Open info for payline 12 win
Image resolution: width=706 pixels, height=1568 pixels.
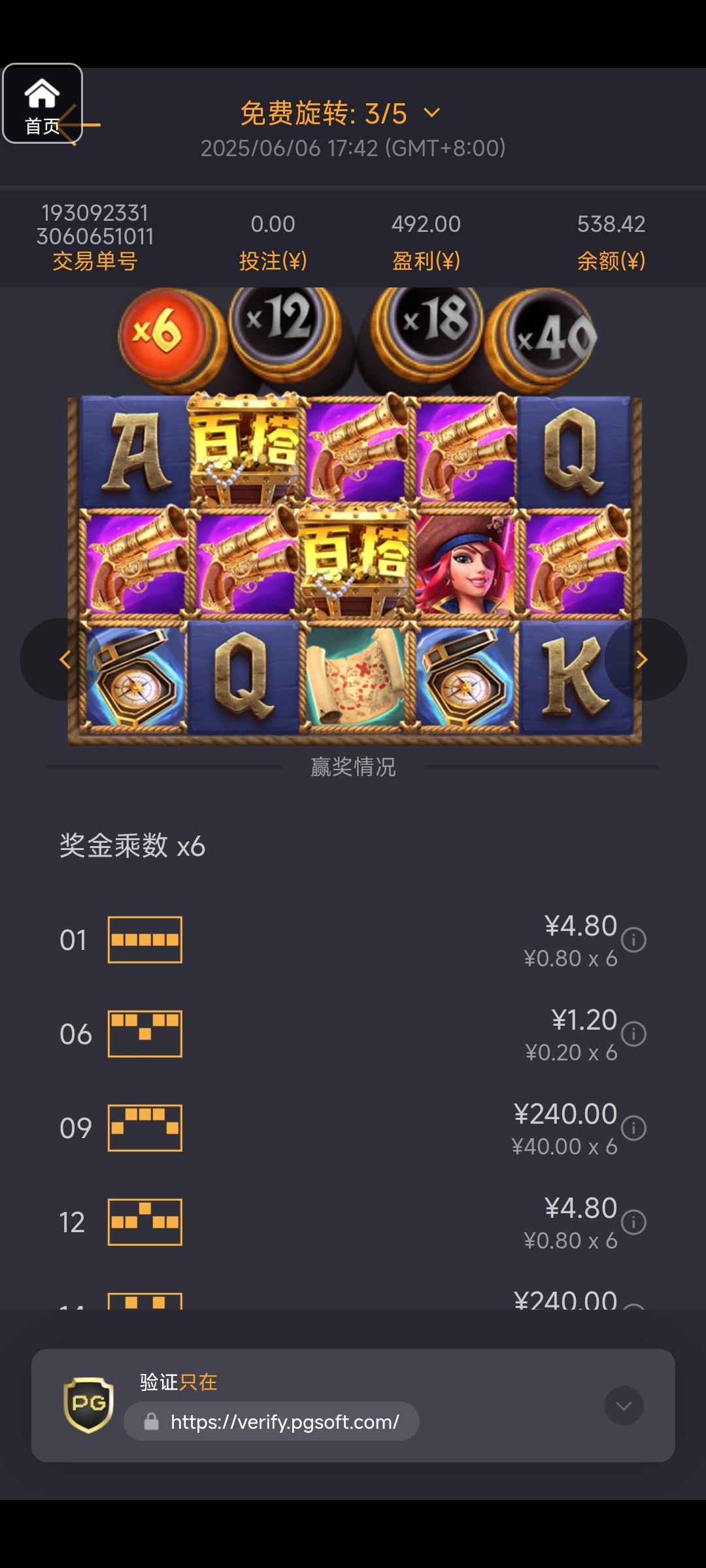[633, 1222]
